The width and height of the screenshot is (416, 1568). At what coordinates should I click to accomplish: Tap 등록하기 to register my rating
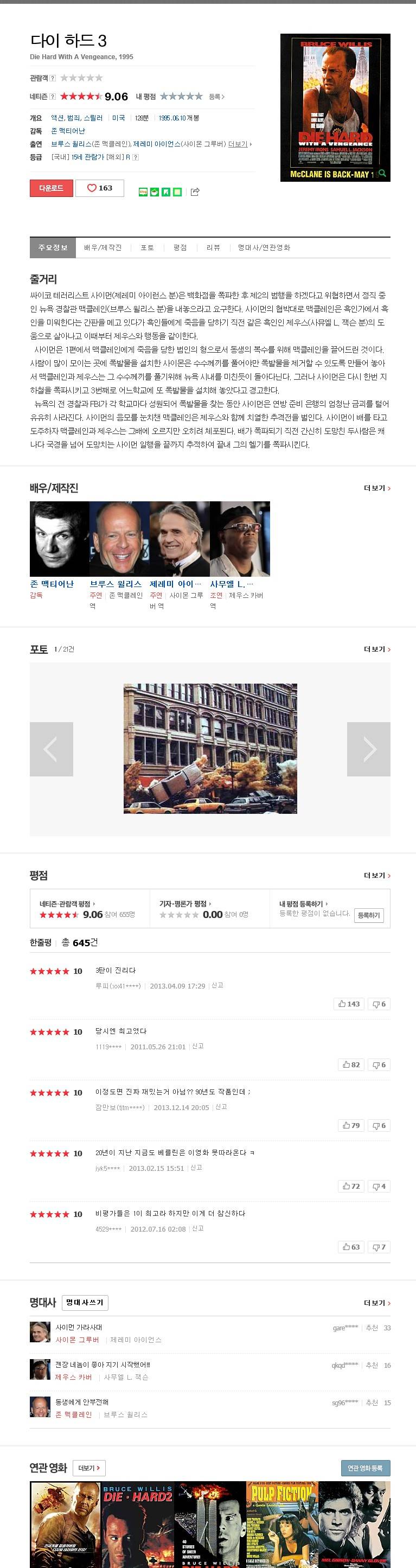pyautogui.click(x=369, y=915)
